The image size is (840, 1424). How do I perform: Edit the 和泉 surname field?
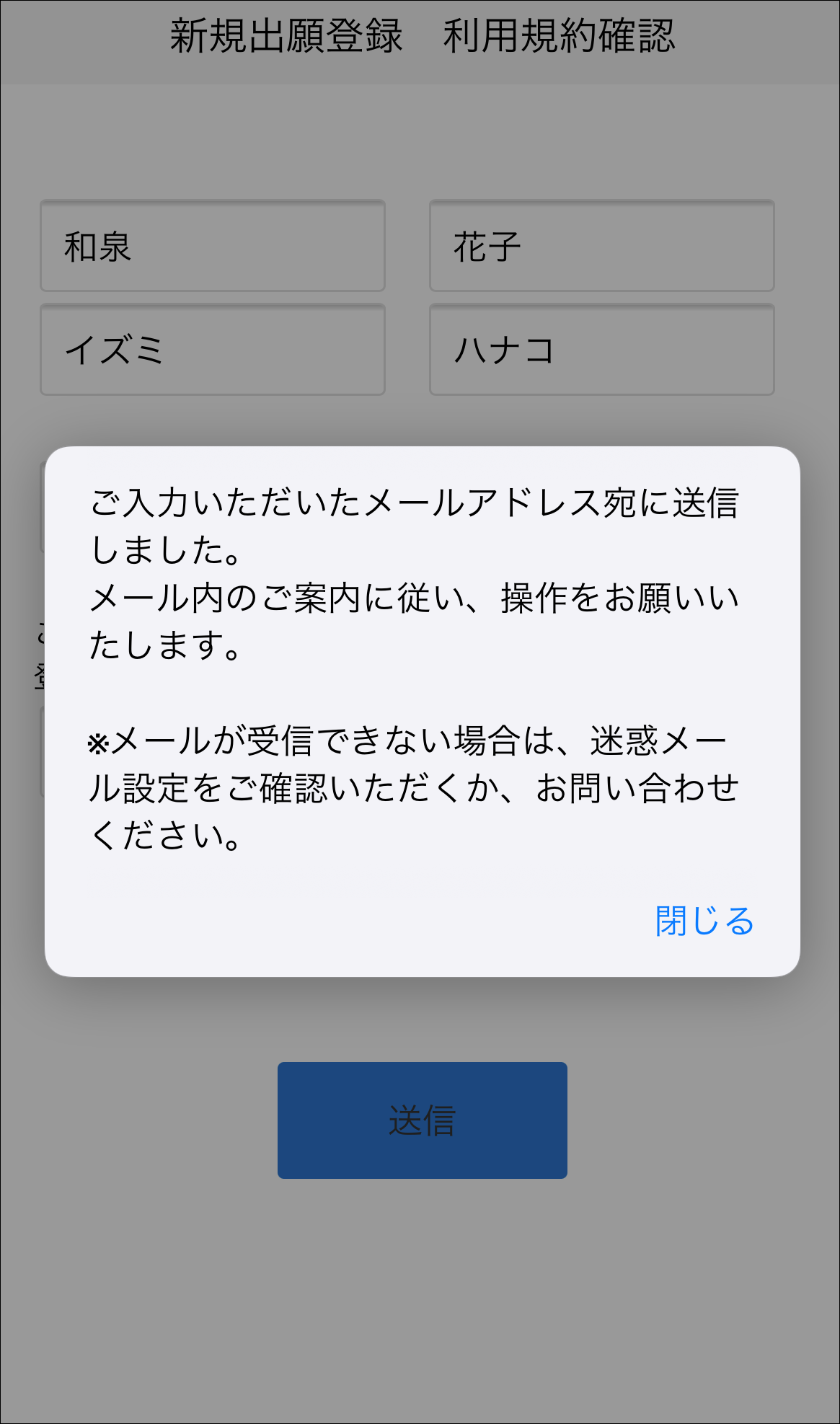coord(212,246)
